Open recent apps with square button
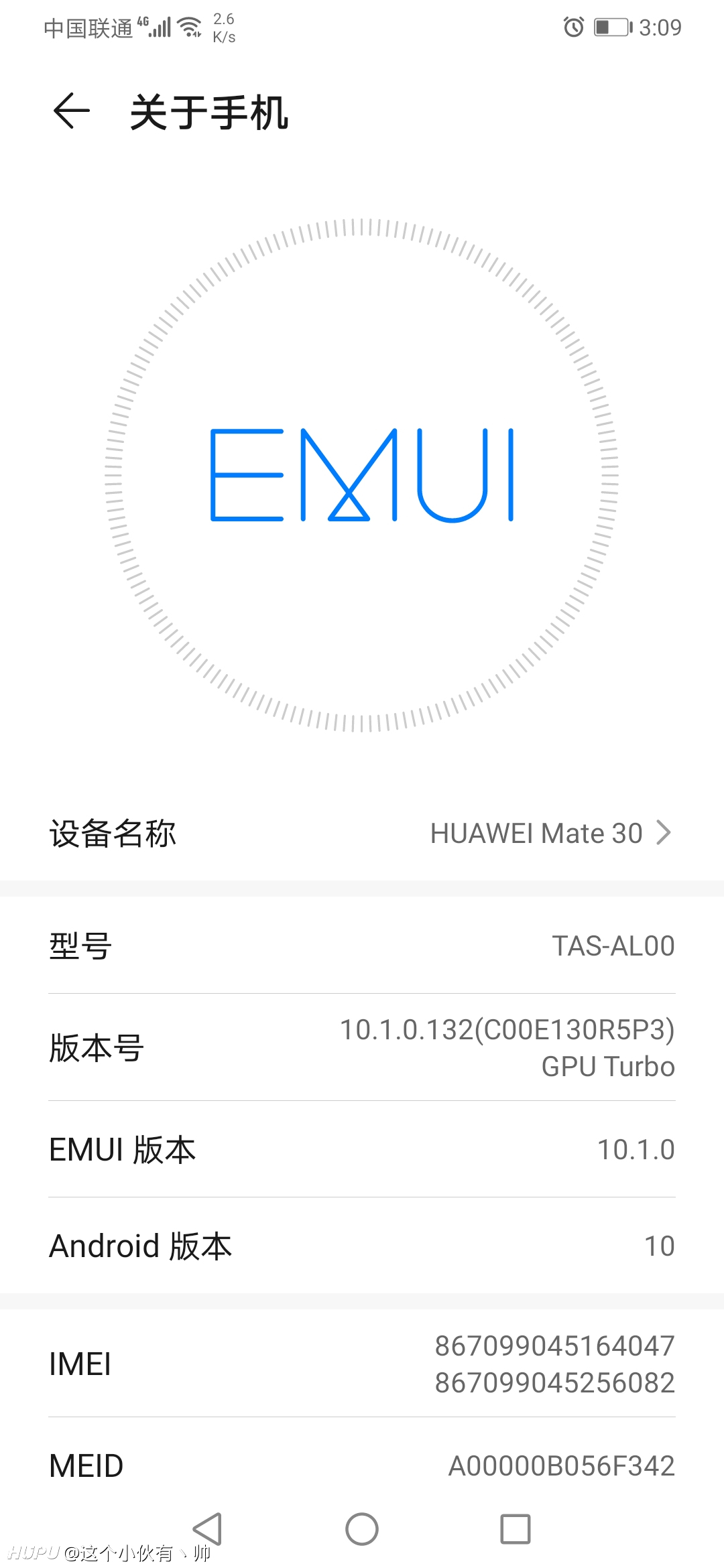The image size is (724, 1568). point(516,1529)
